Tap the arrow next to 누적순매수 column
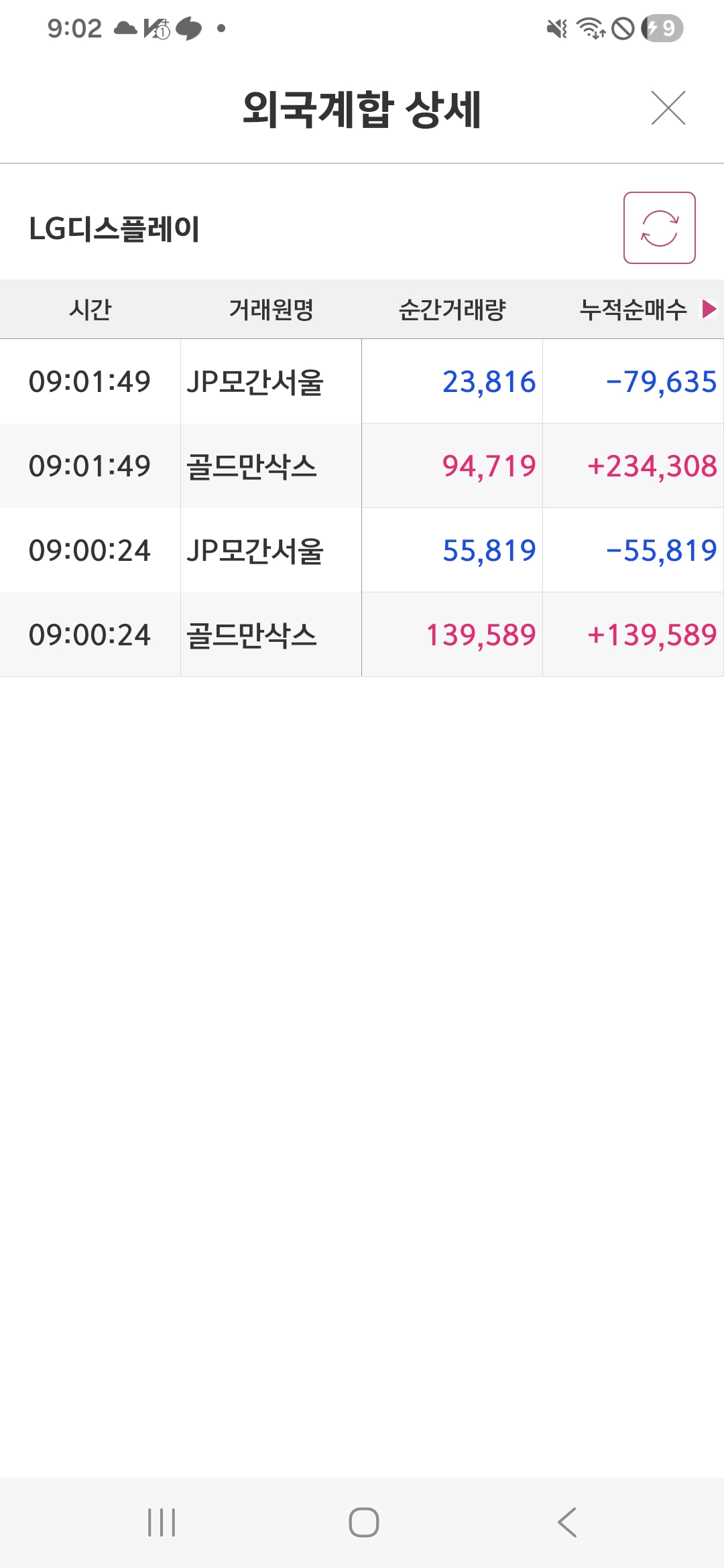Image resolution: width=724 pixels, height=1568 pixels. 709,309
